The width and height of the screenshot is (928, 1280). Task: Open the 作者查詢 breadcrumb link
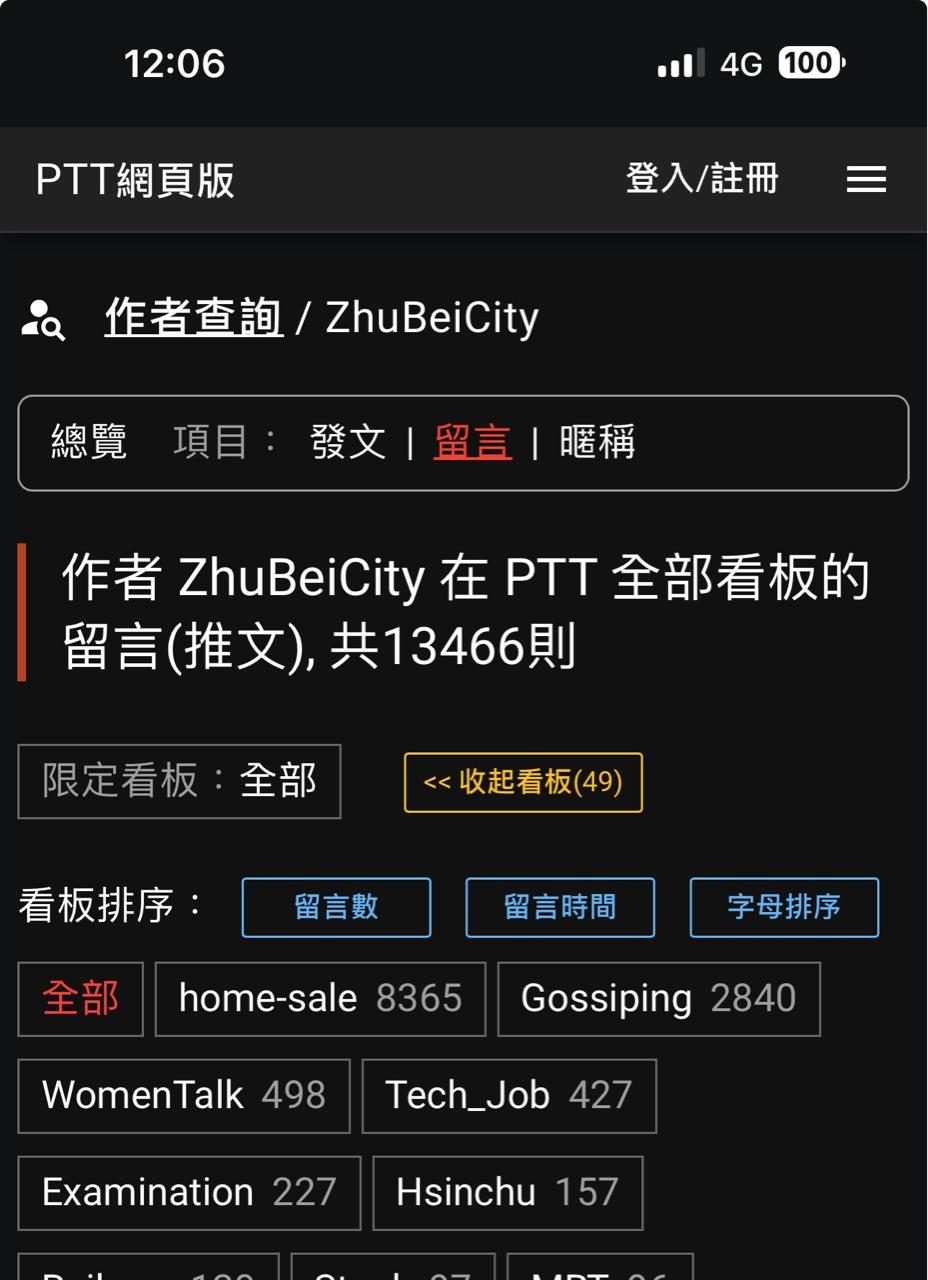[x=193, y=318]
